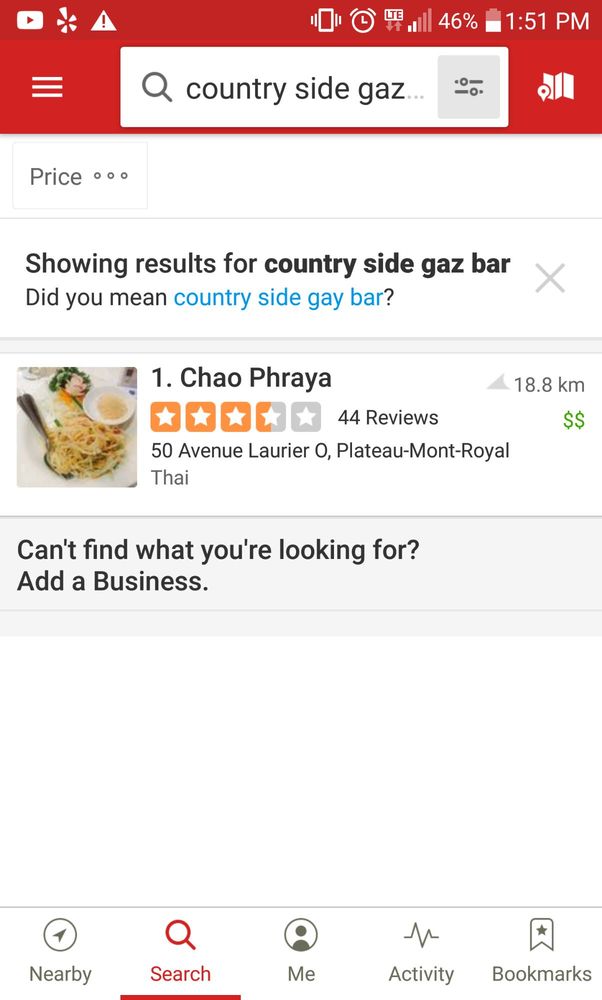
Task: Switch to map view
Action: pyautogui.click(x=556, y=88)
